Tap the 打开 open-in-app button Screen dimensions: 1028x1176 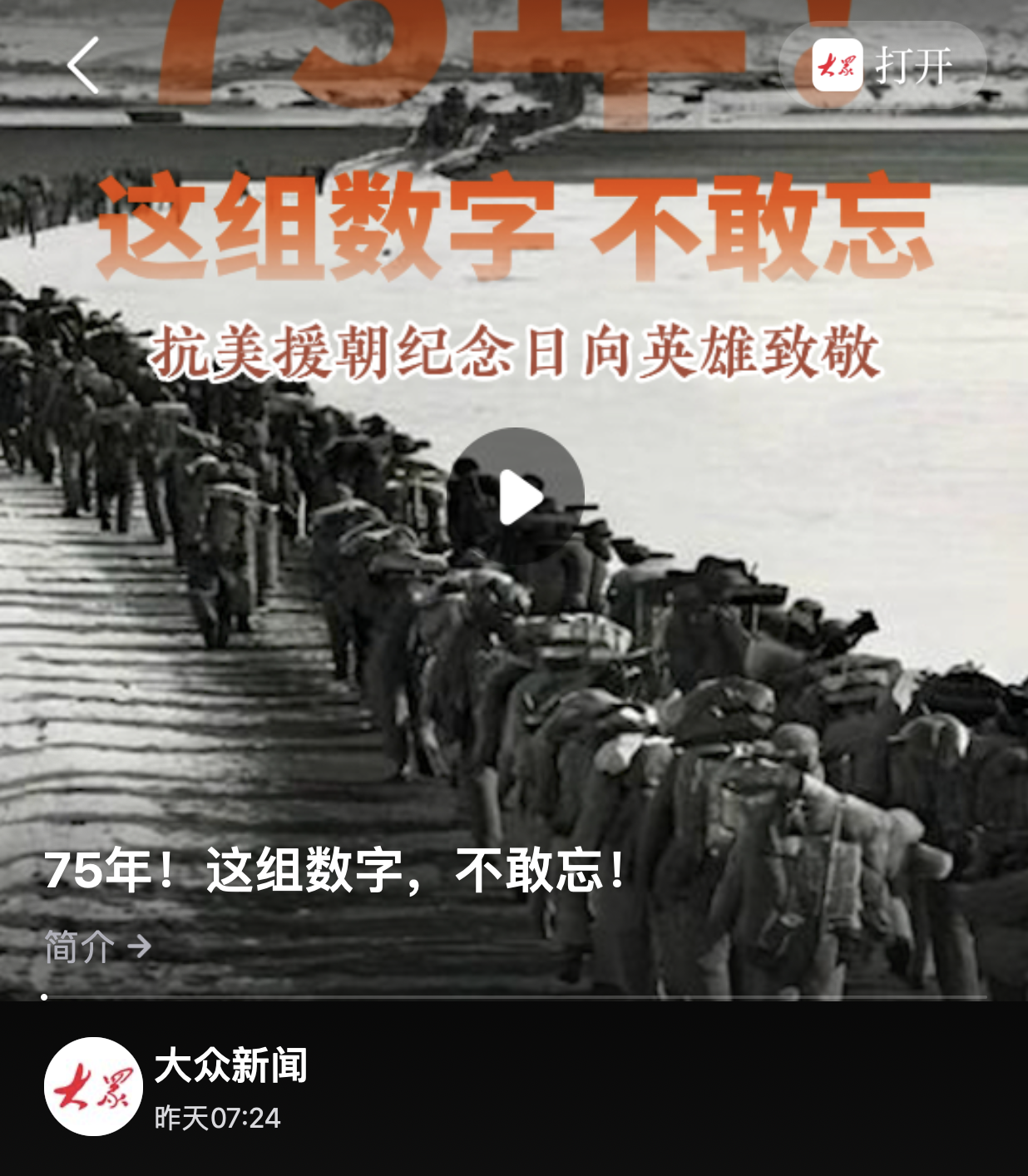point(882,65)
